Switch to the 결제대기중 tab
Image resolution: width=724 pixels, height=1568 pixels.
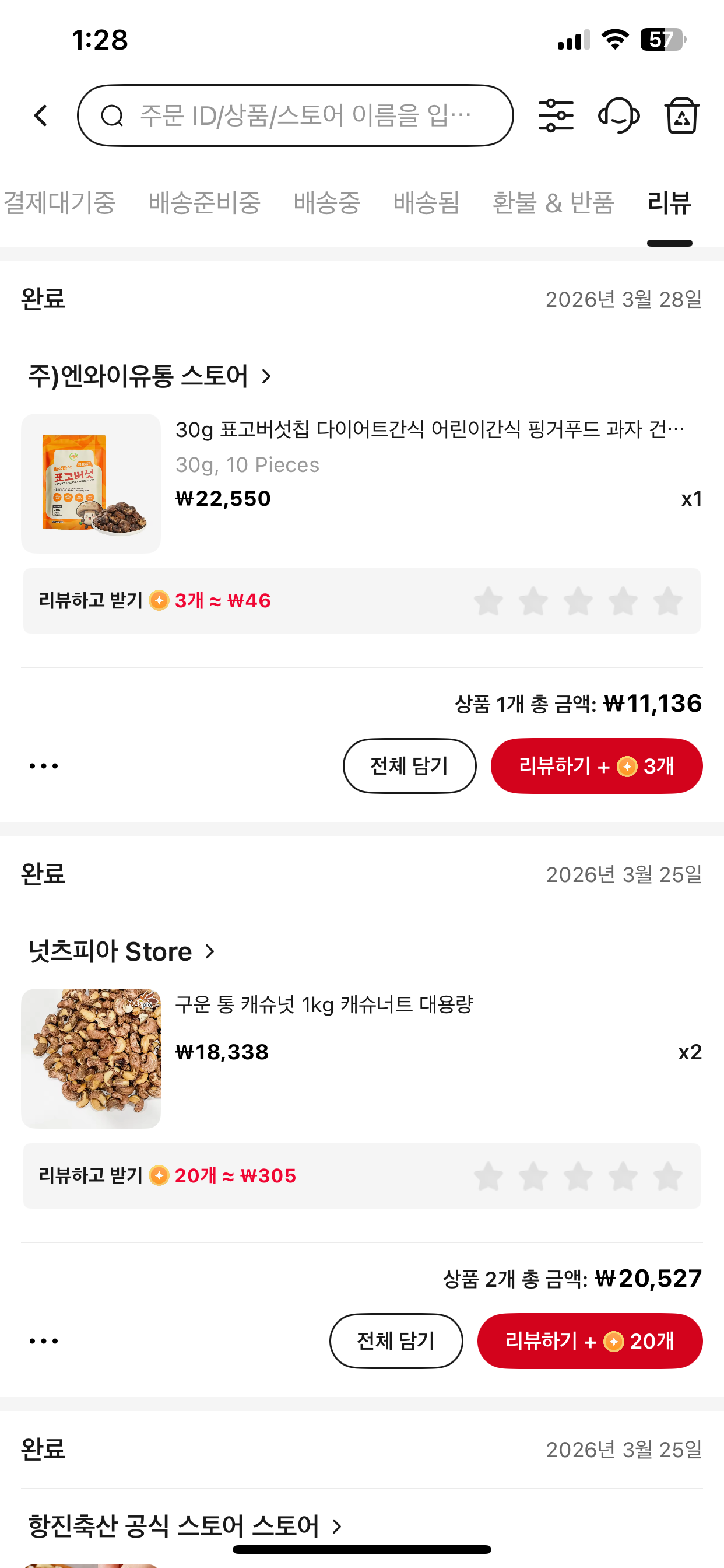pos(59,202)
